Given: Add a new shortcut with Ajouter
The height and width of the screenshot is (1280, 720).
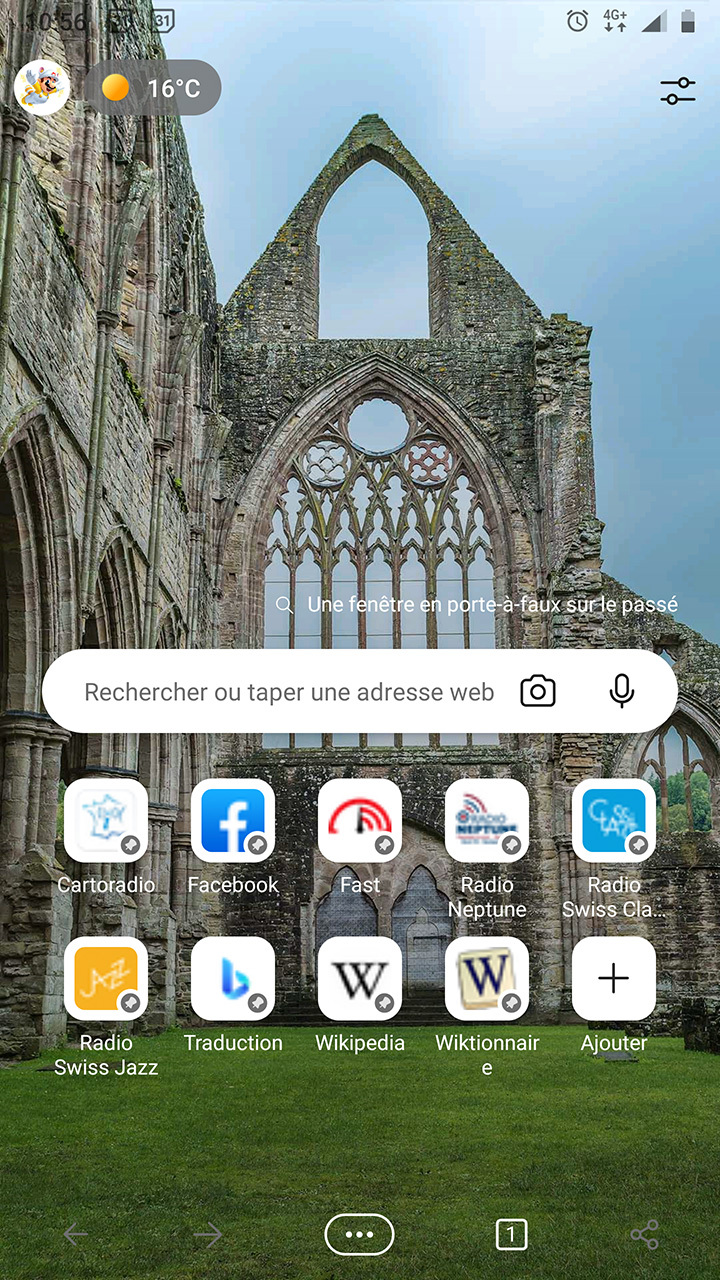Looking at the screenshot, I should [x=614, y=978].
